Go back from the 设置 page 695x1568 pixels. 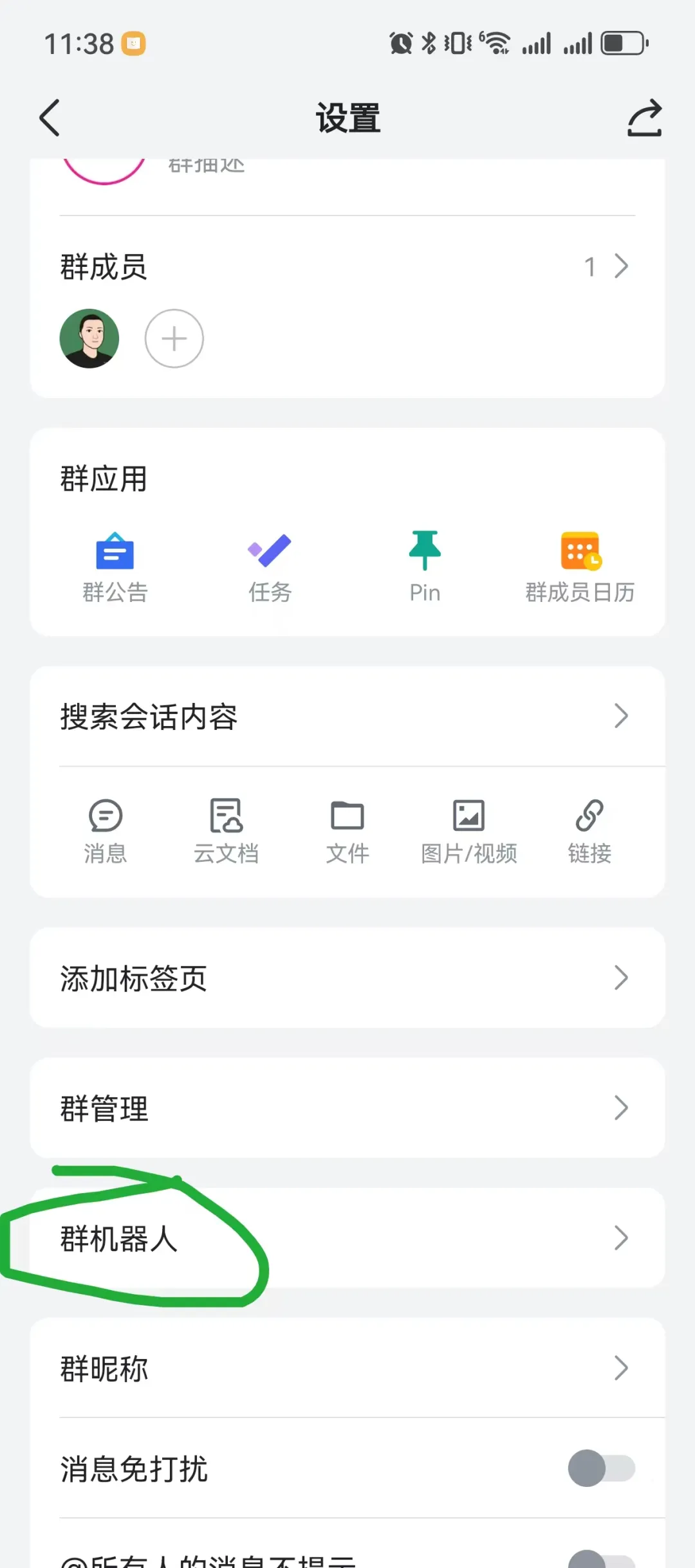[x=50, y=118]
